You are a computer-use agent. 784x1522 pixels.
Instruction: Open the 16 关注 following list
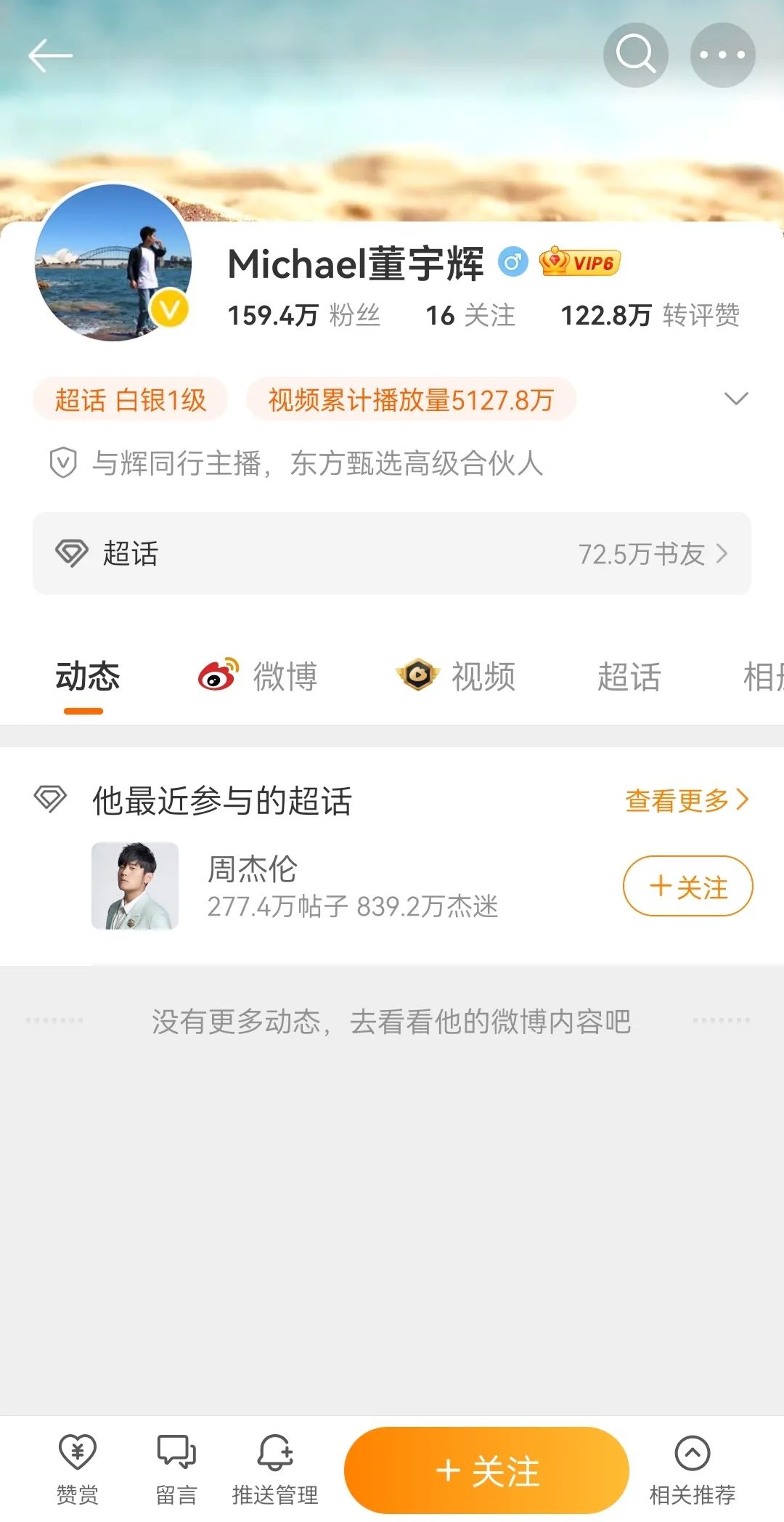[470, 316]
